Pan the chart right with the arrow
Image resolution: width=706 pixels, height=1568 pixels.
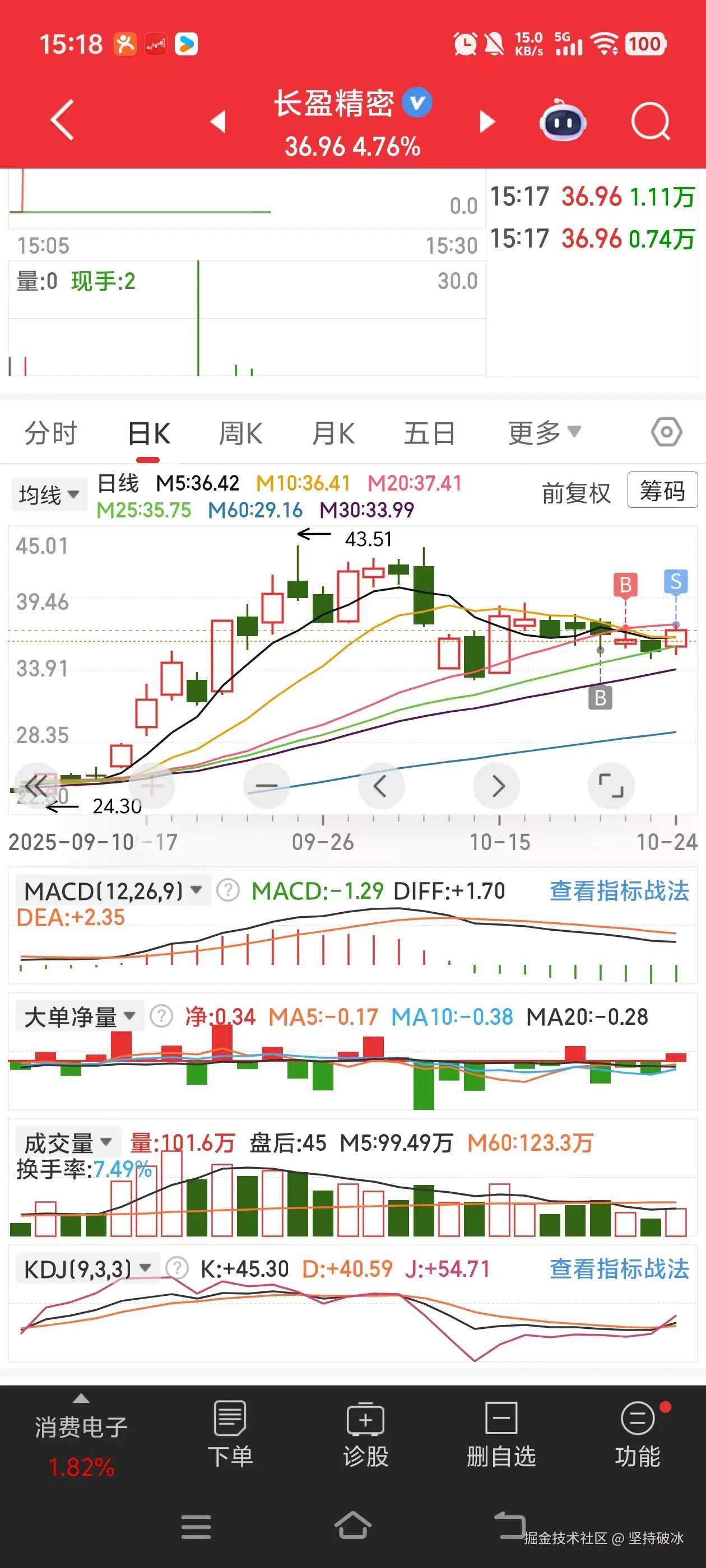point(496,786)
